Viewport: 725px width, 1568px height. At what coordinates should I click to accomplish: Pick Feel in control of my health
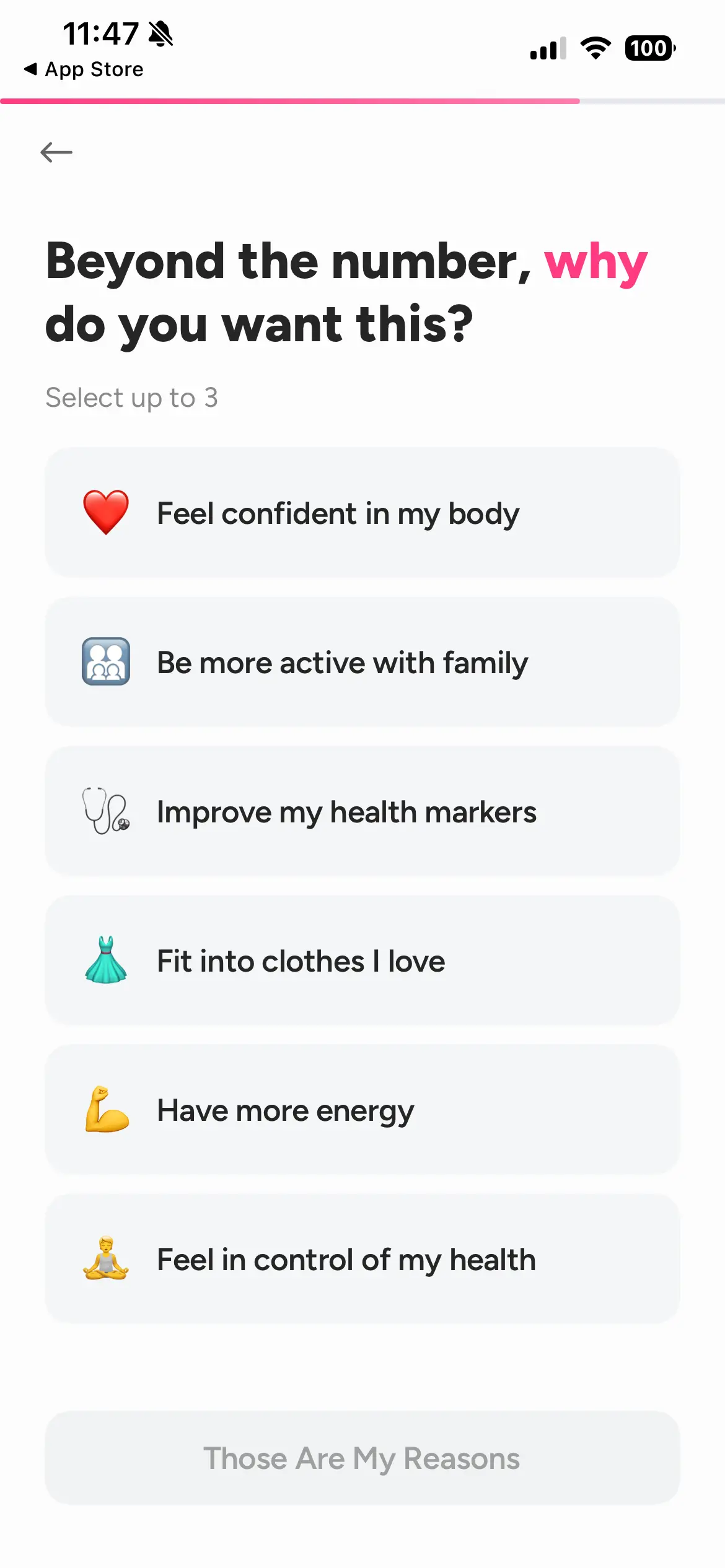362,1259
